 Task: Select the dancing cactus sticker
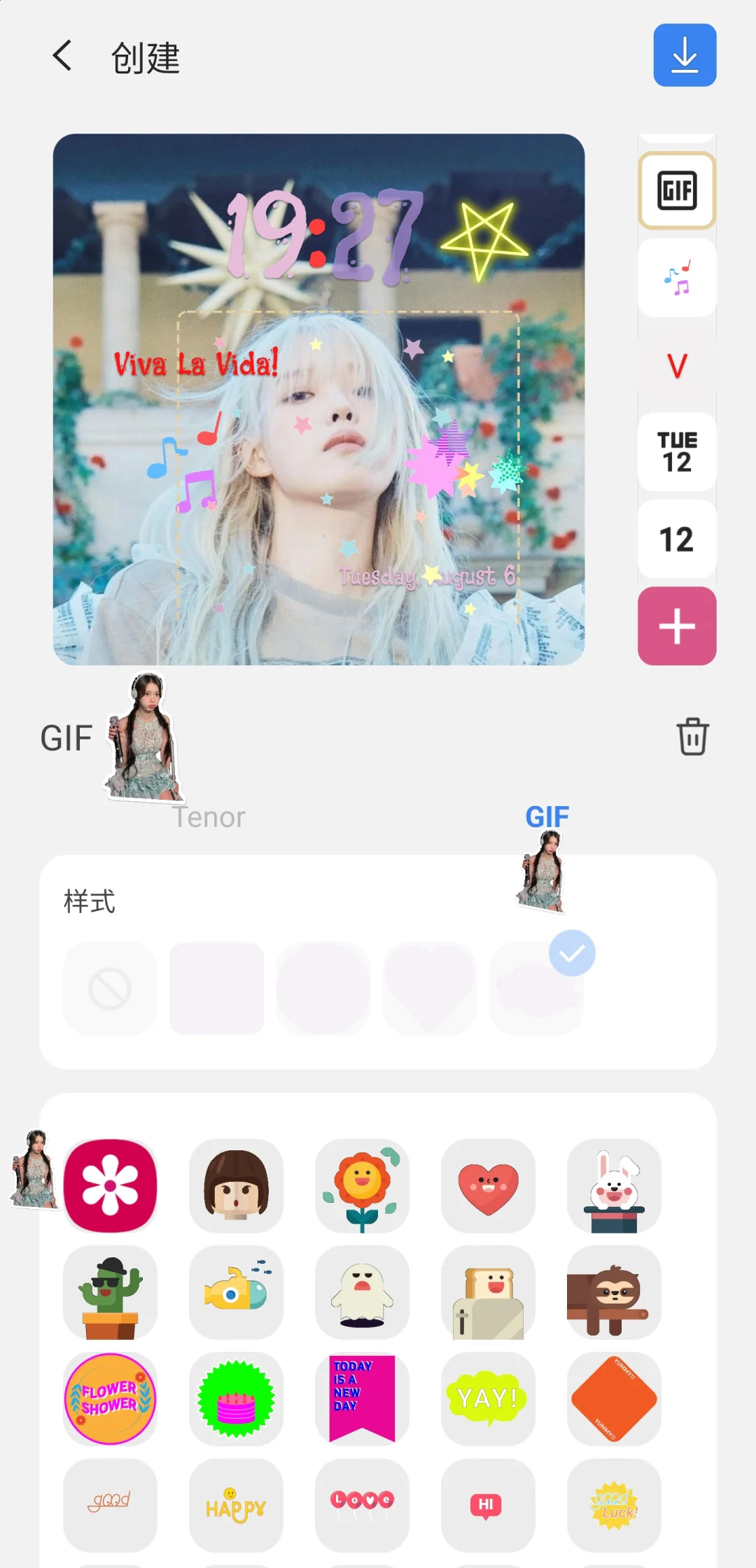pos(110,1292)
